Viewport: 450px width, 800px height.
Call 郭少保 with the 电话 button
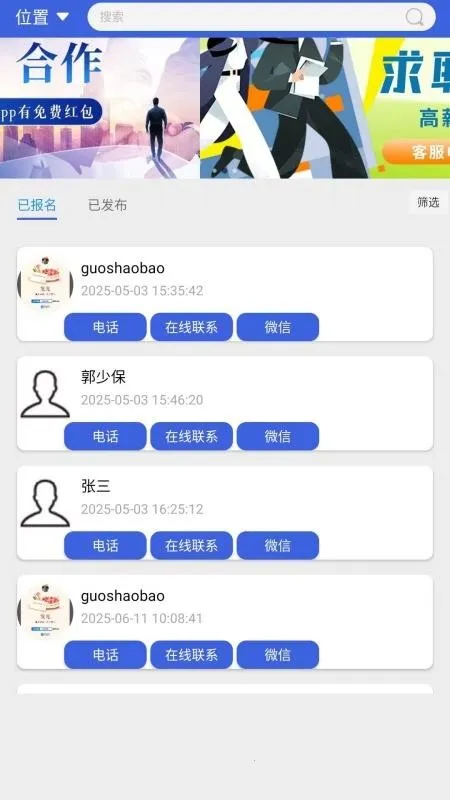(x=105, y=436)
